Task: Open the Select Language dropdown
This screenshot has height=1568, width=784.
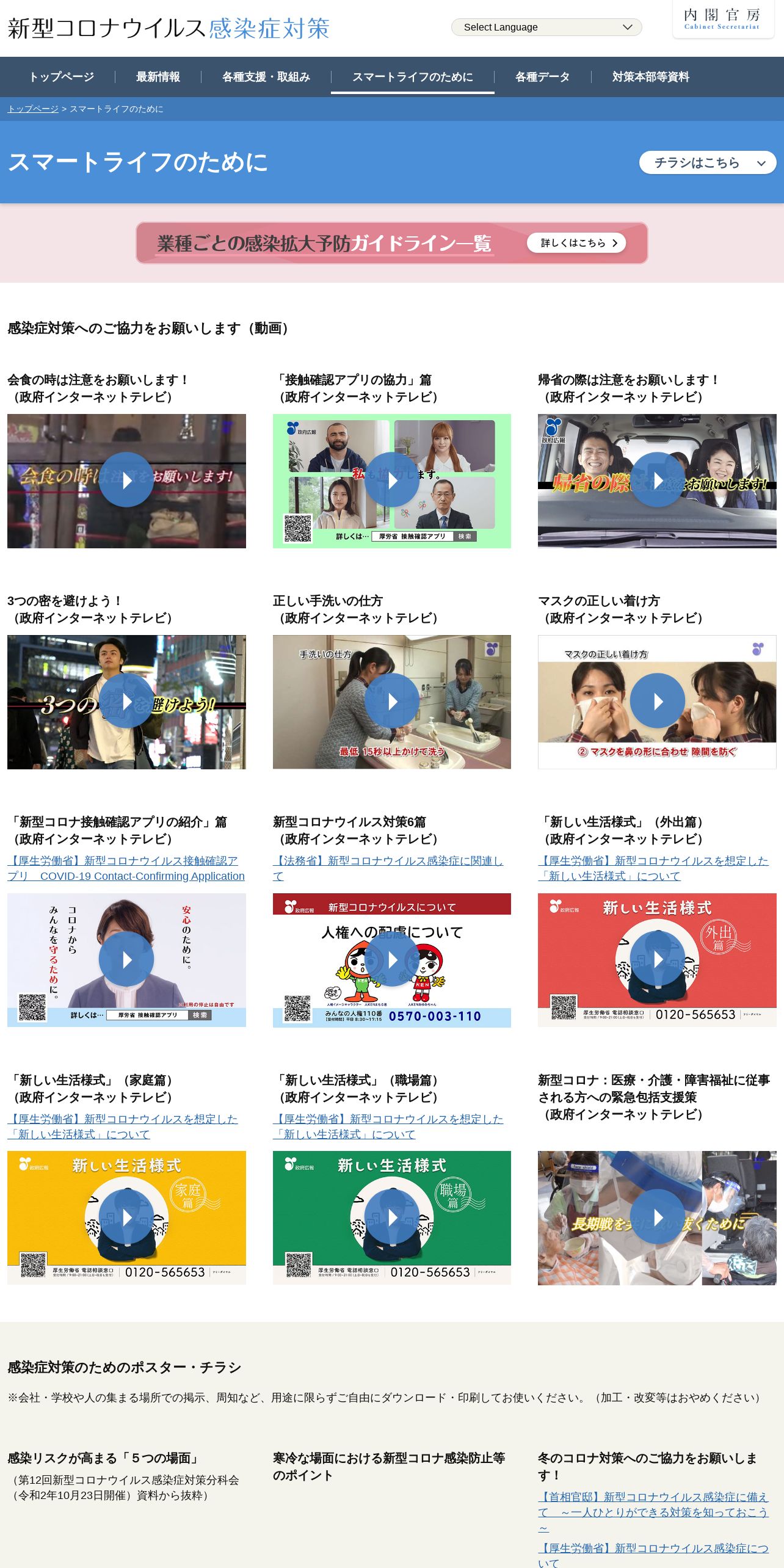Action: [x=546, y=27]
